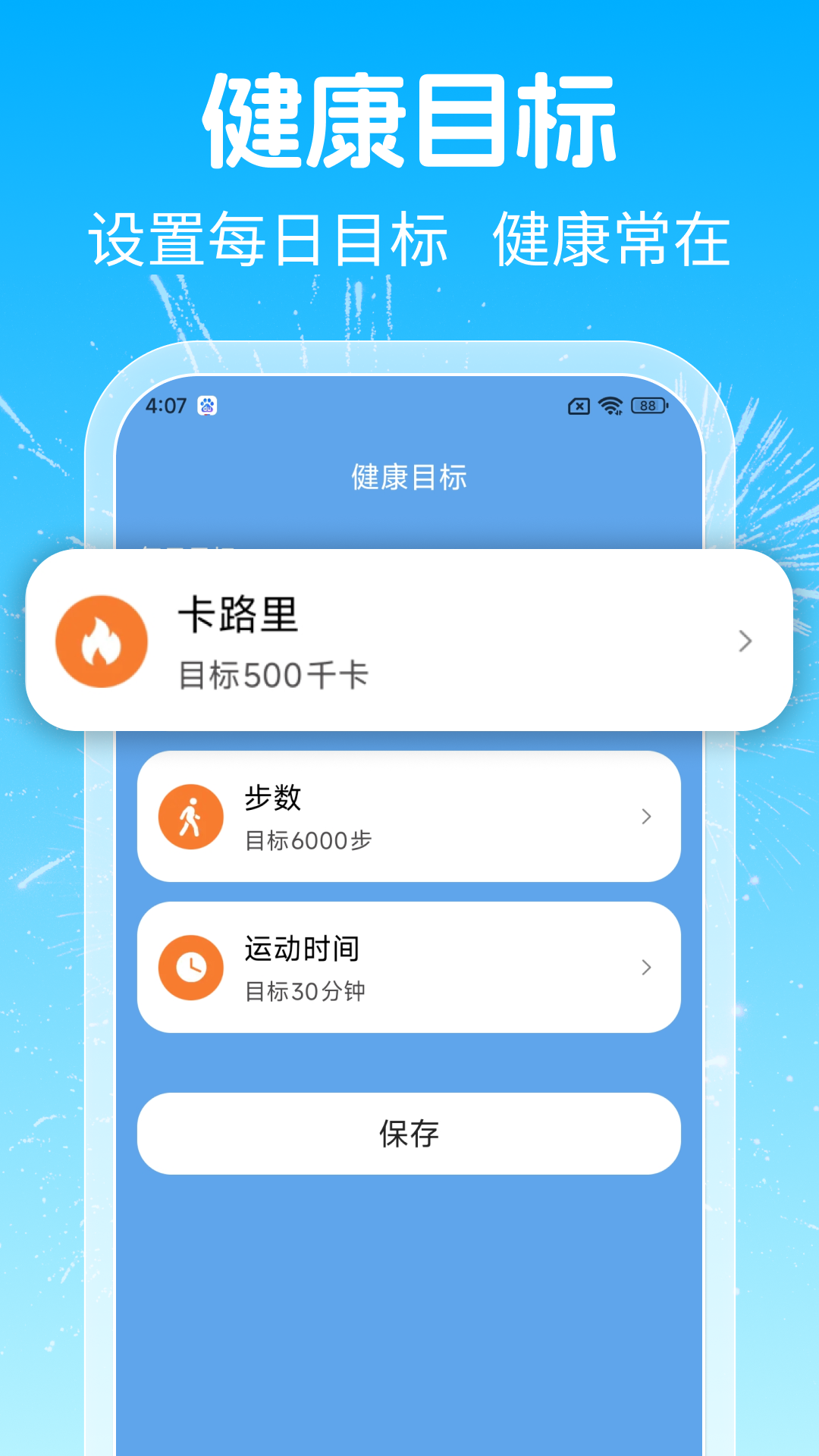
Task: Click the clock icon for 运动时间
Action: pos(190,965)
